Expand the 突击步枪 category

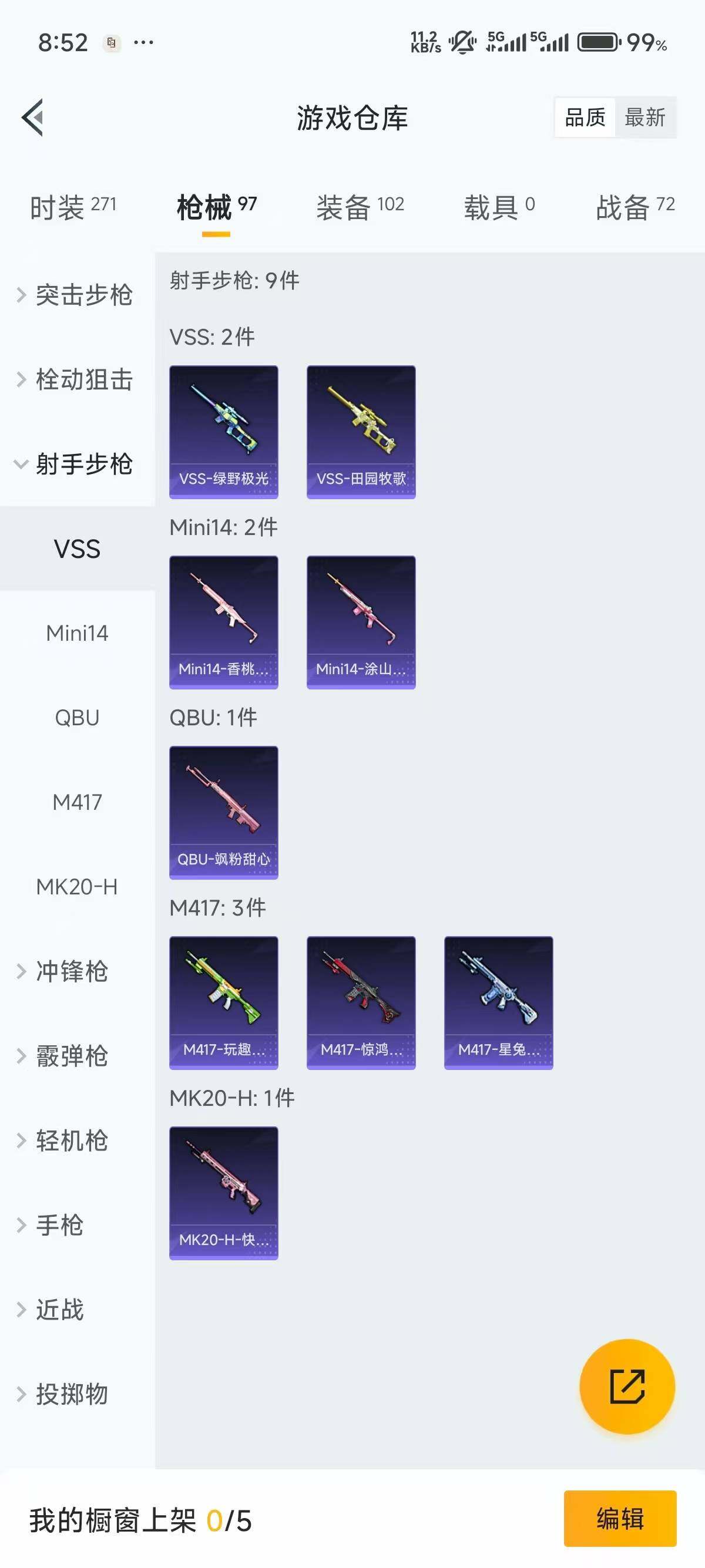pyautogui.click(x=84, y=295)
